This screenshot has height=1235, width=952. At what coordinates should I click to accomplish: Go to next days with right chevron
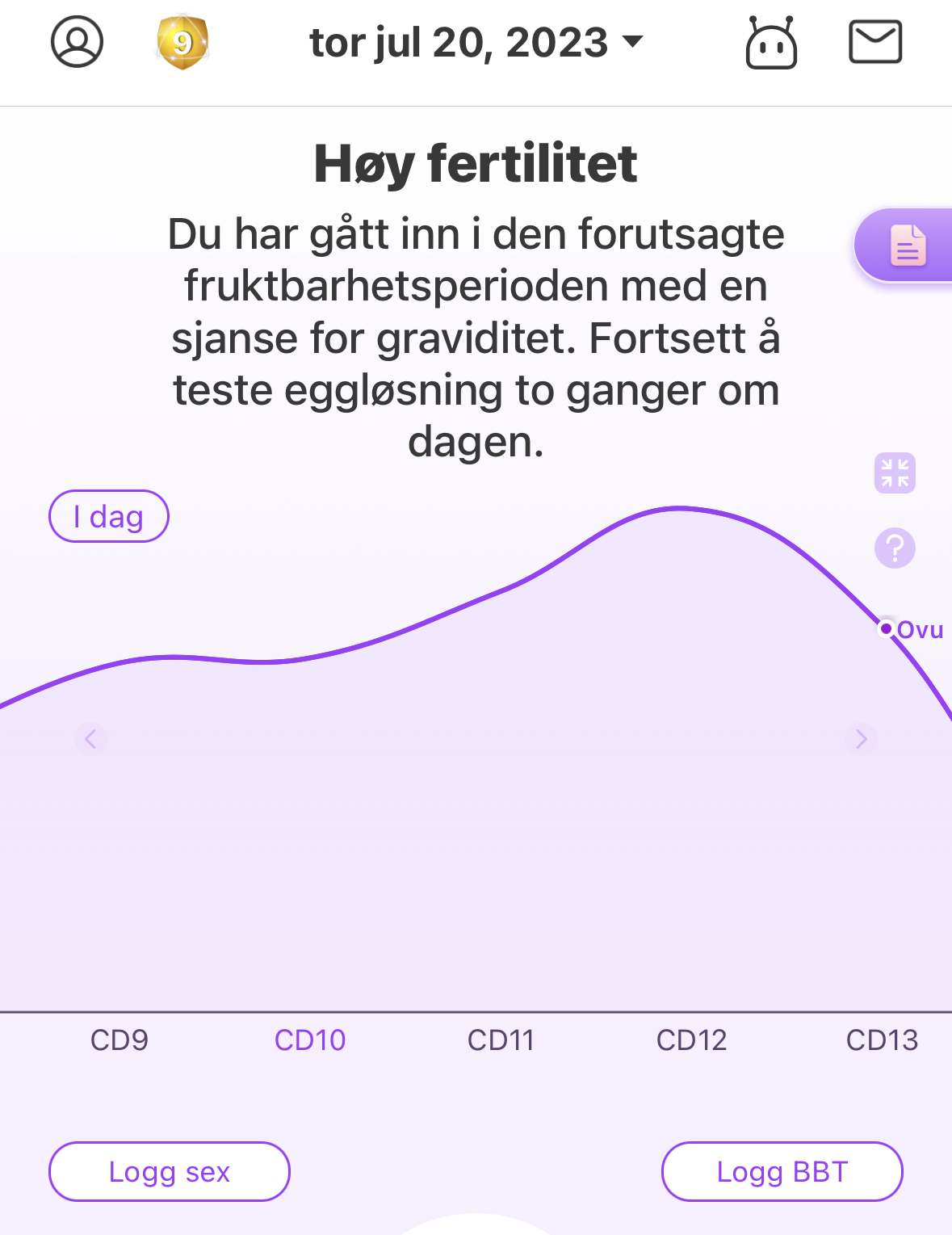click(x=861, y=738)
